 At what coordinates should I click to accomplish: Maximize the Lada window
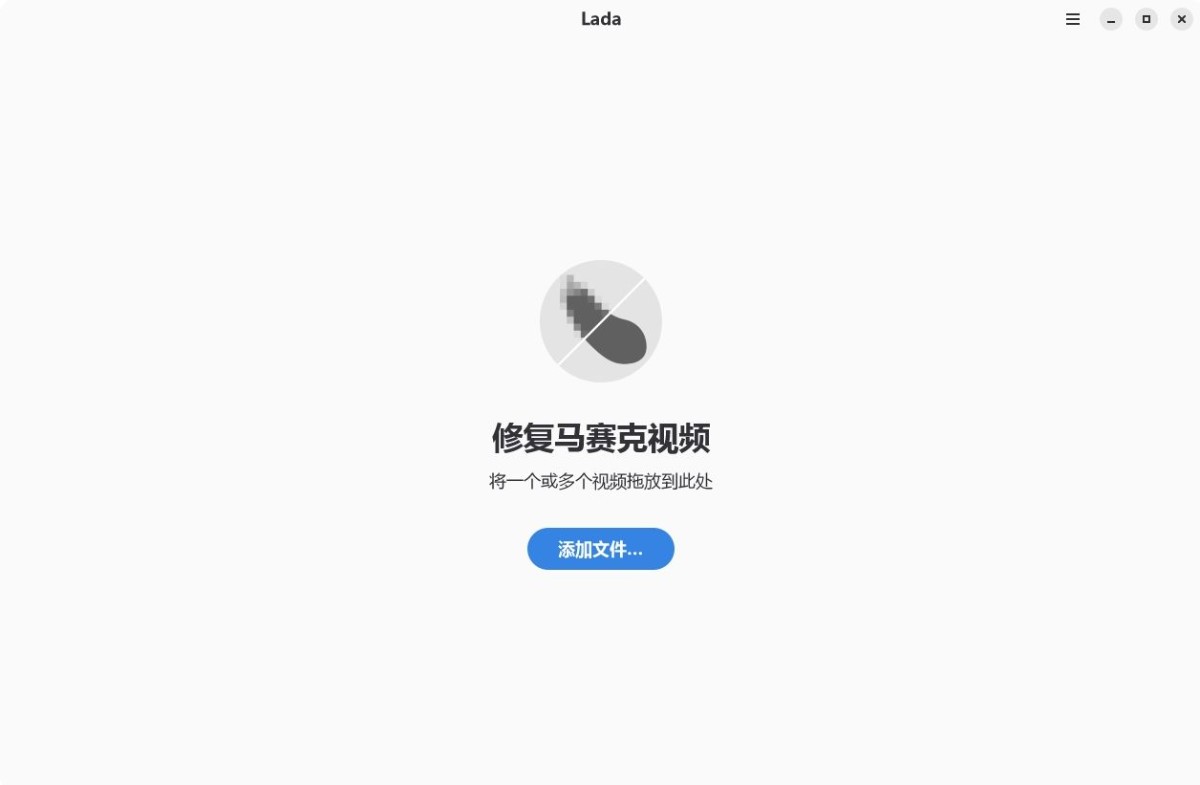click(x=1146, y=19)
